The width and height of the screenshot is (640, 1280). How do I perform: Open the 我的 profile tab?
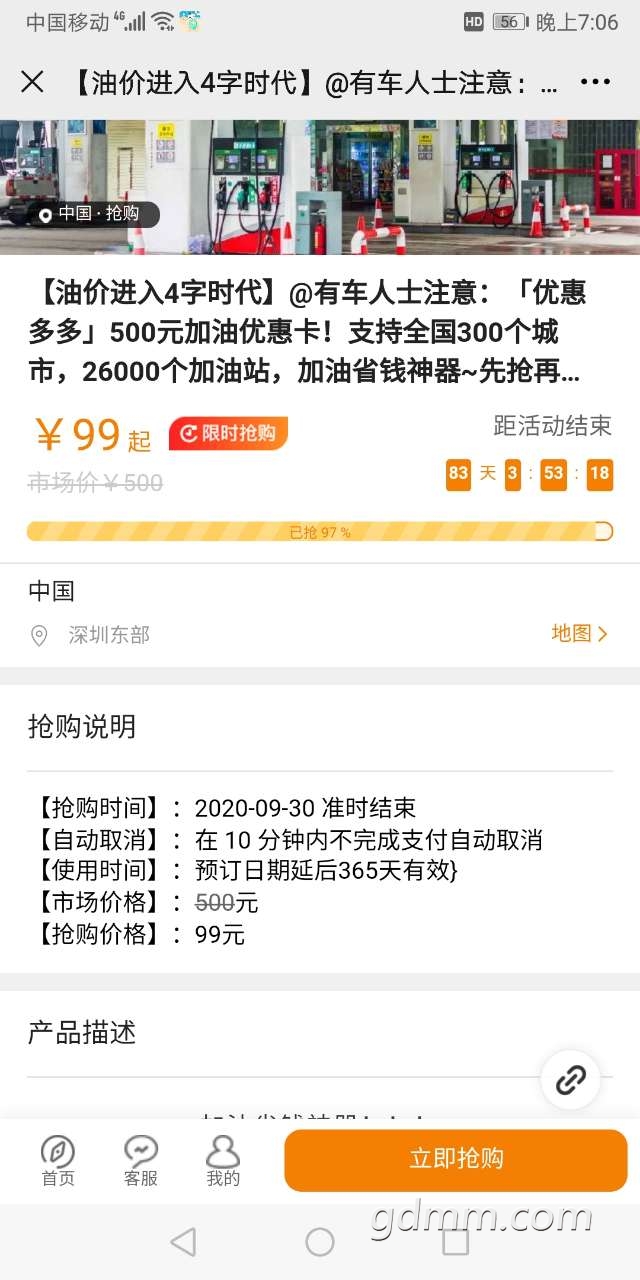(x=223, y=1160)
